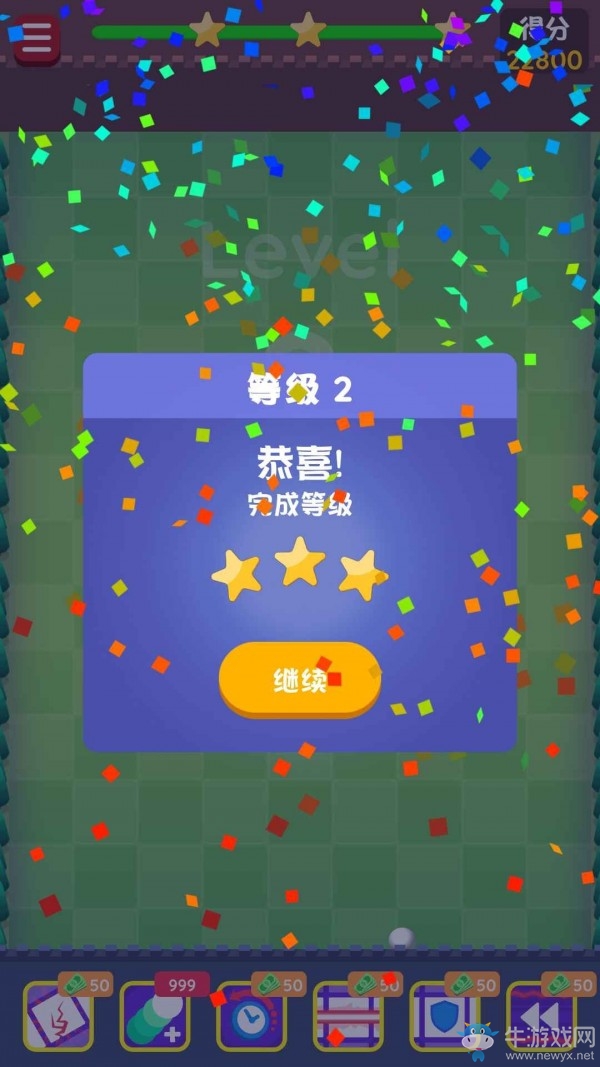Screen dimensions: 600x1067
Task: Use the horizontal lines power-up
Action: (x=348, y=1016)
